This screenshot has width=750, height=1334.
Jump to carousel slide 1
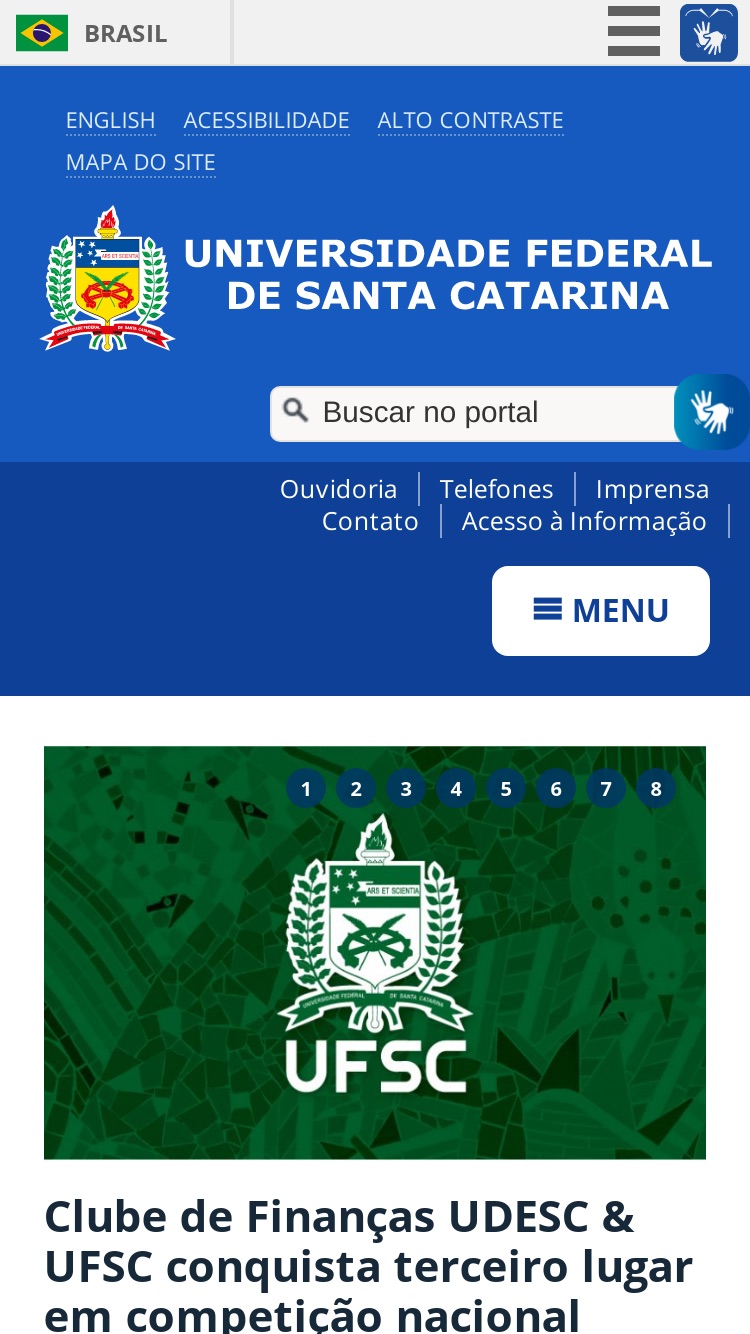[306, 789]
